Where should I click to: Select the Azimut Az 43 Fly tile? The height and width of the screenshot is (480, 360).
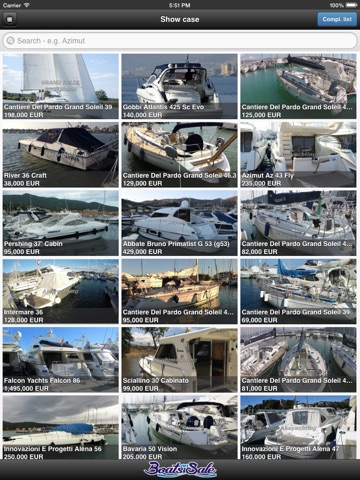click(298, 155)
